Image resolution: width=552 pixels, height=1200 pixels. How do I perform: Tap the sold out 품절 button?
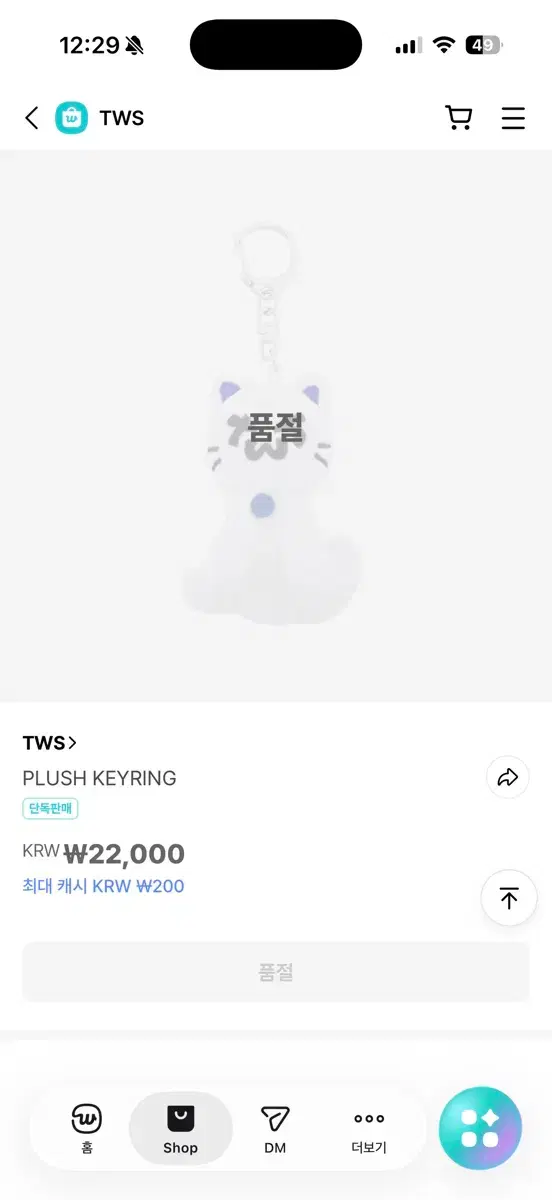click(276, 972)
